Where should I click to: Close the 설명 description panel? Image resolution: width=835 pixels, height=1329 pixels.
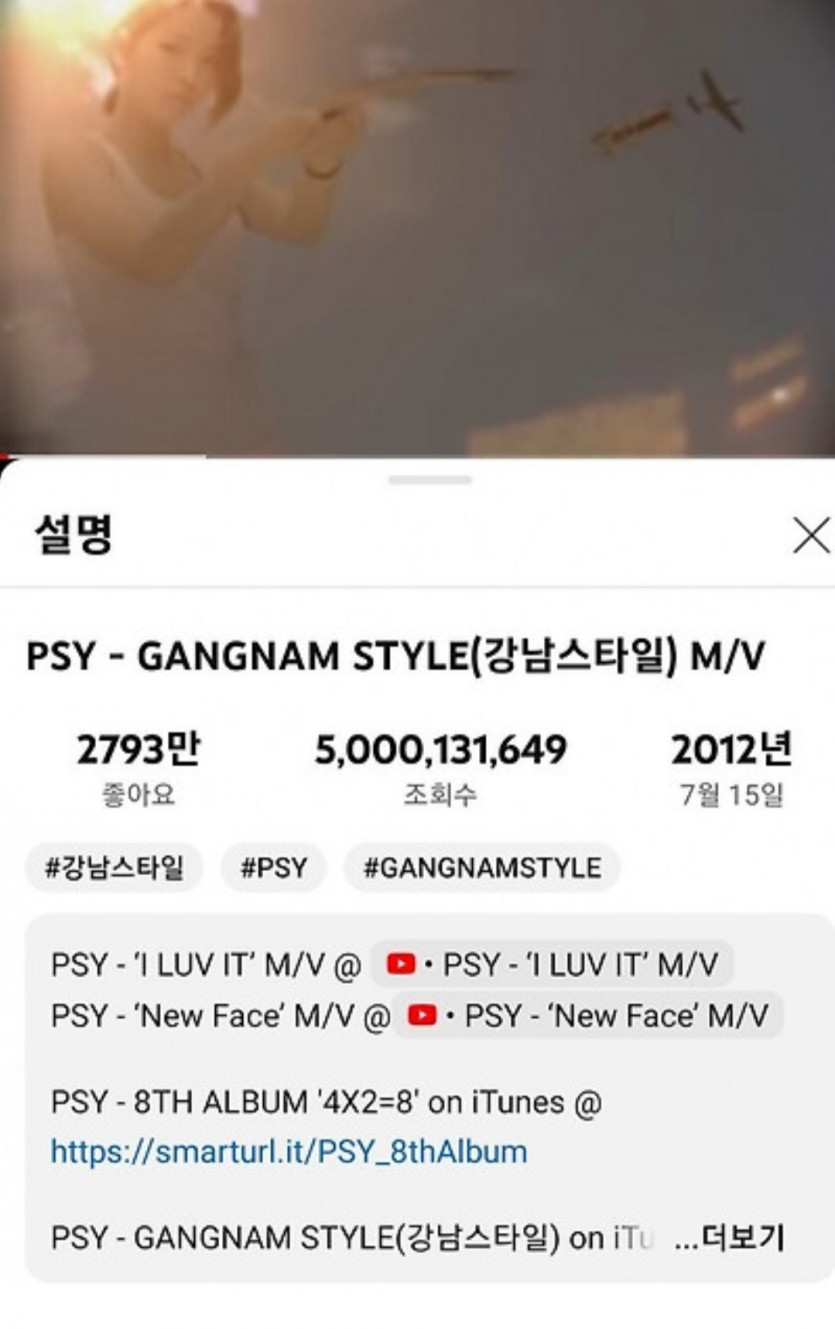(x=810, y=536)
